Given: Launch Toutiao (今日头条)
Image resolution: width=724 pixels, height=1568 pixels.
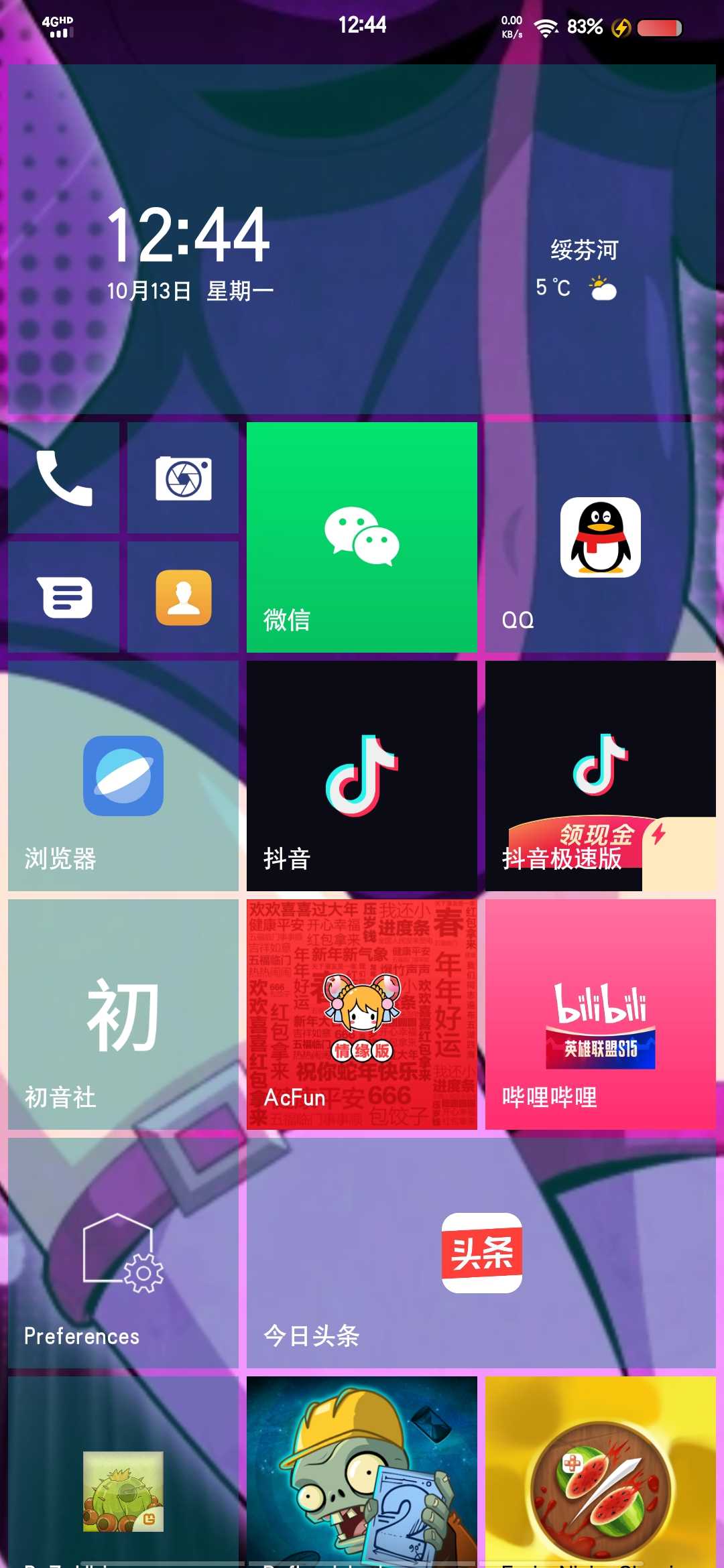Looking at the screenshot, I should tap(481, 1253).
